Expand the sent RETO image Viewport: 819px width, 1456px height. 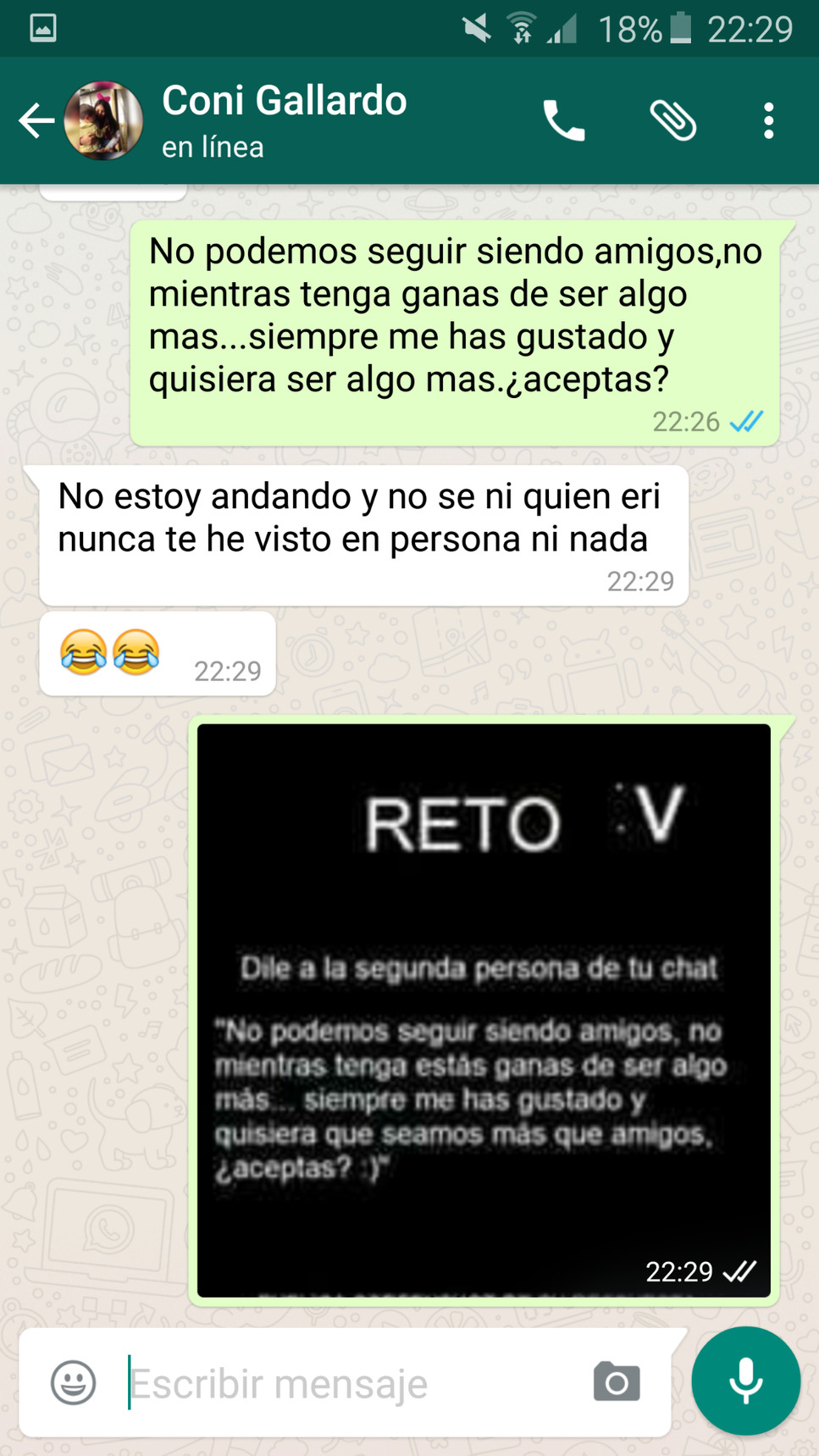point(483,1008)
